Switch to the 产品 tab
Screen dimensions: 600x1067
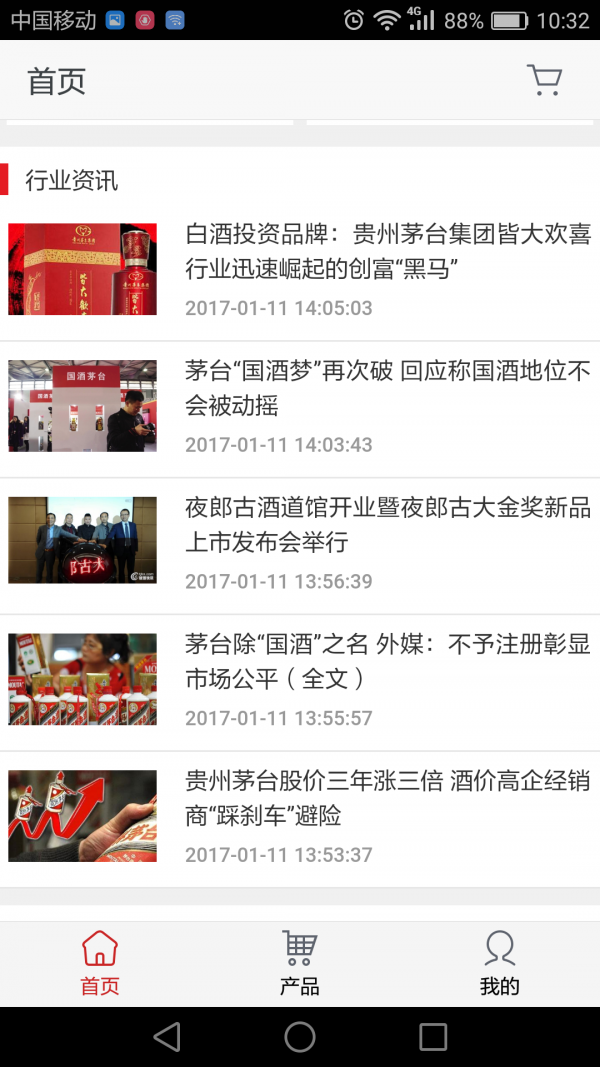click(299, 963)
